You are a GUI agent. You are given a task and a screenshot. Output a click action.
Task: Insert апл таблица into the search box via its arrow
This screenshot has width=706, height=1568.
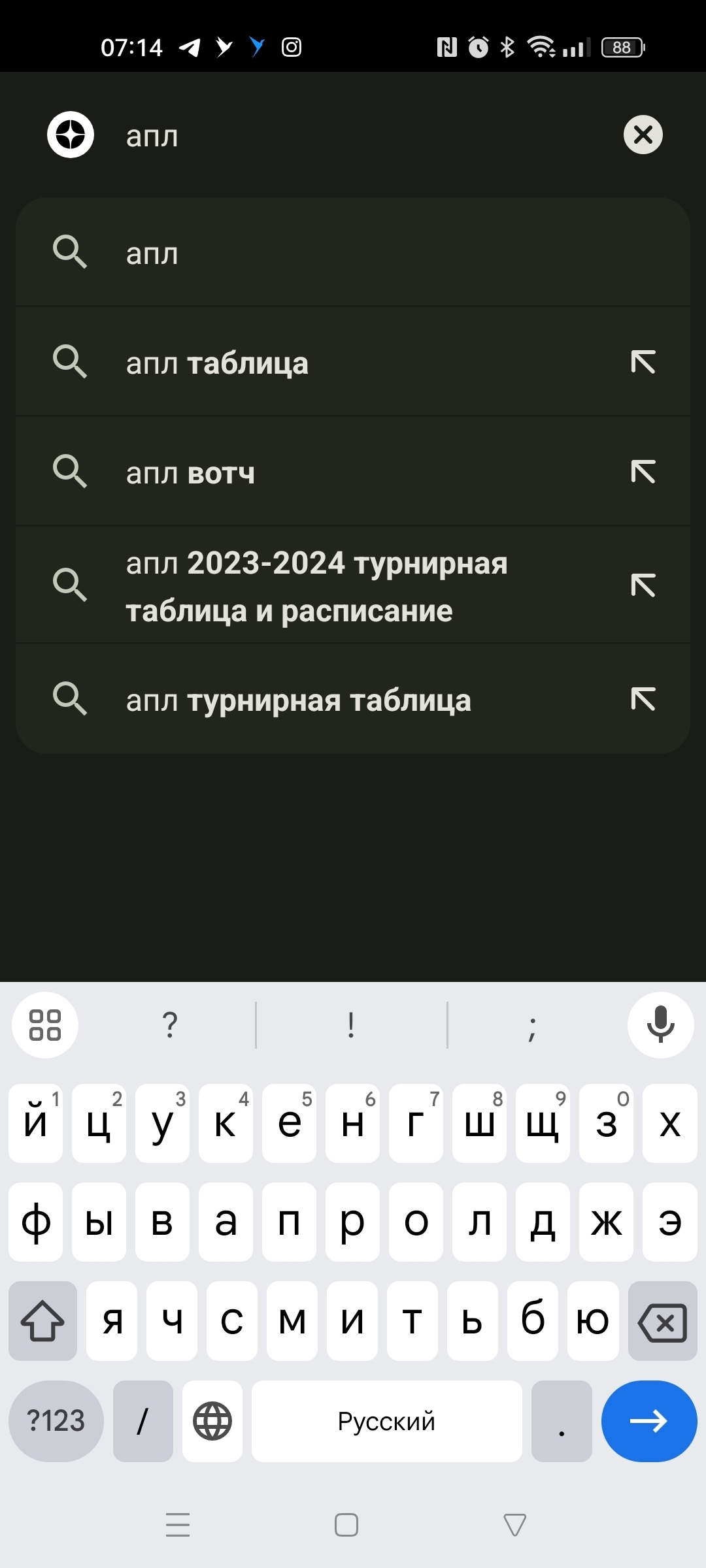[x=643, y=362]
